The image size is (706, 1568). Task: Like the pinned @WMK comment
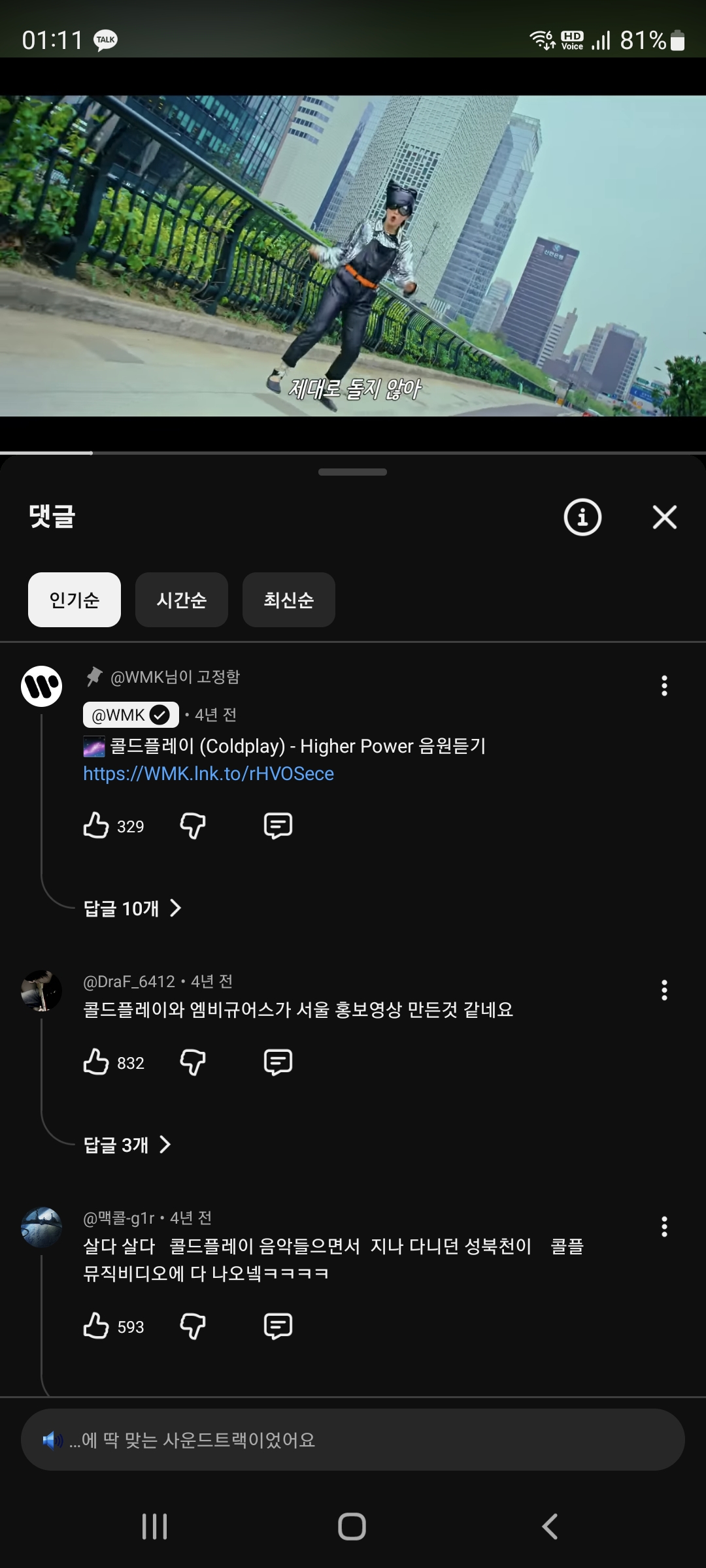click(96, 826)
